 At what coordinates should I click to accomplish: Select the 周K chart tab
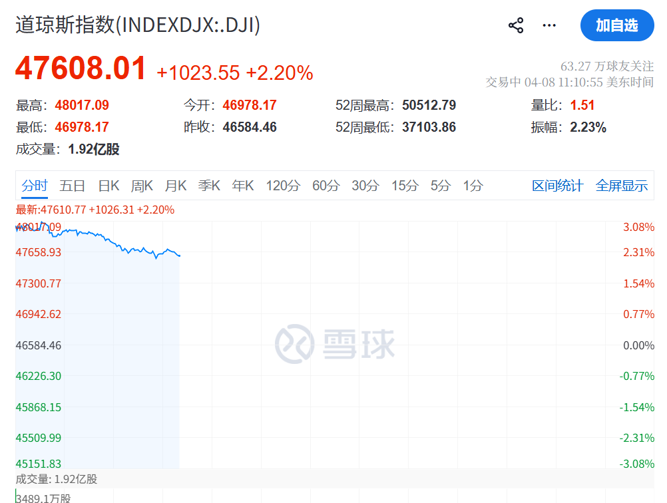click(142, 186)
